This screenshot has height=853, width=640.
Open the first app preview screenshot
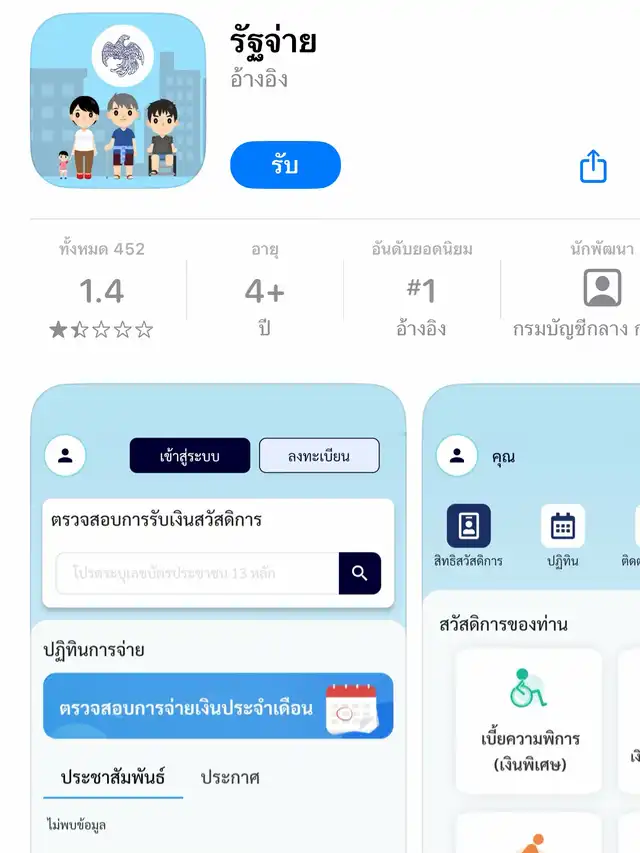[x=218, y=620]
